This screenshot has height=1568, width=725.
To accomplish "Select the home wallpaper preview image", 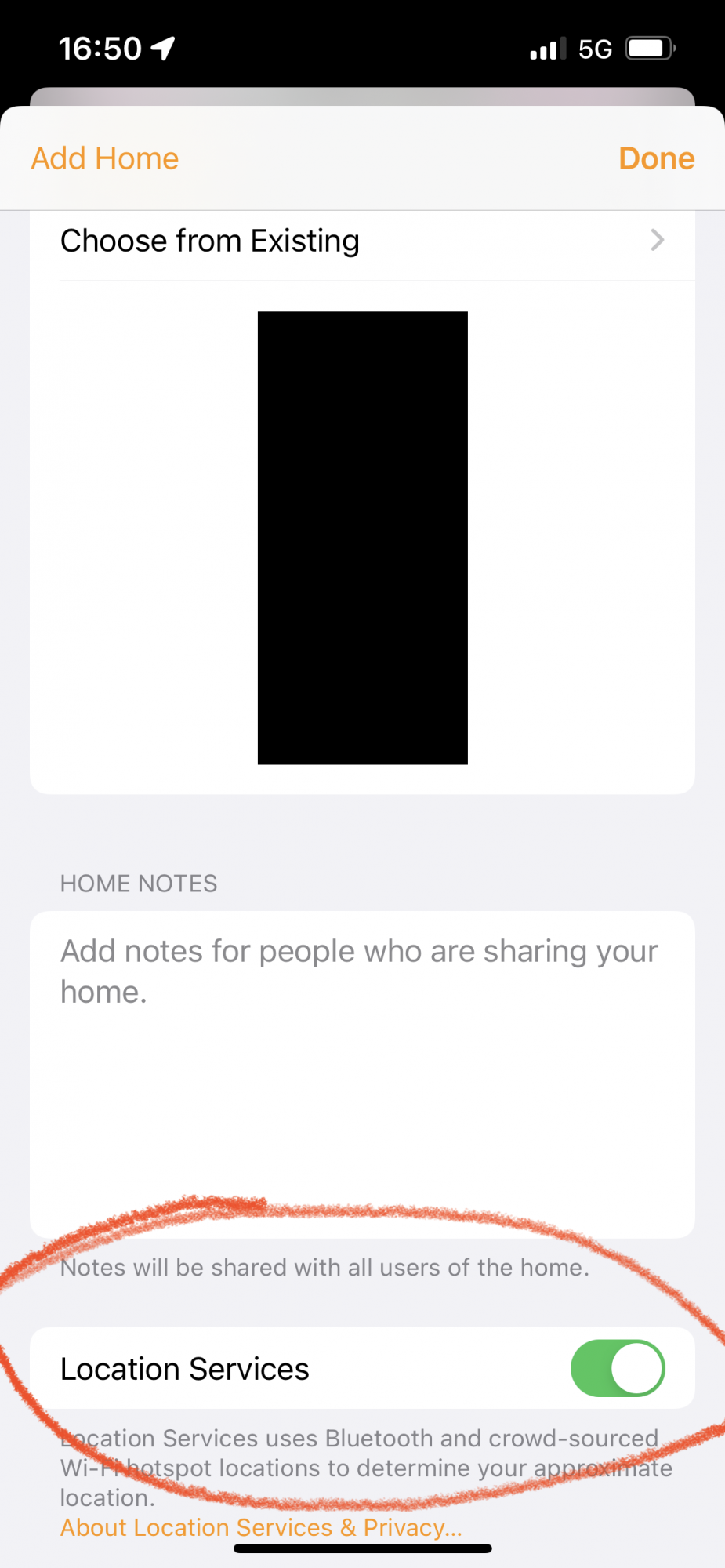I will [362, 536].
